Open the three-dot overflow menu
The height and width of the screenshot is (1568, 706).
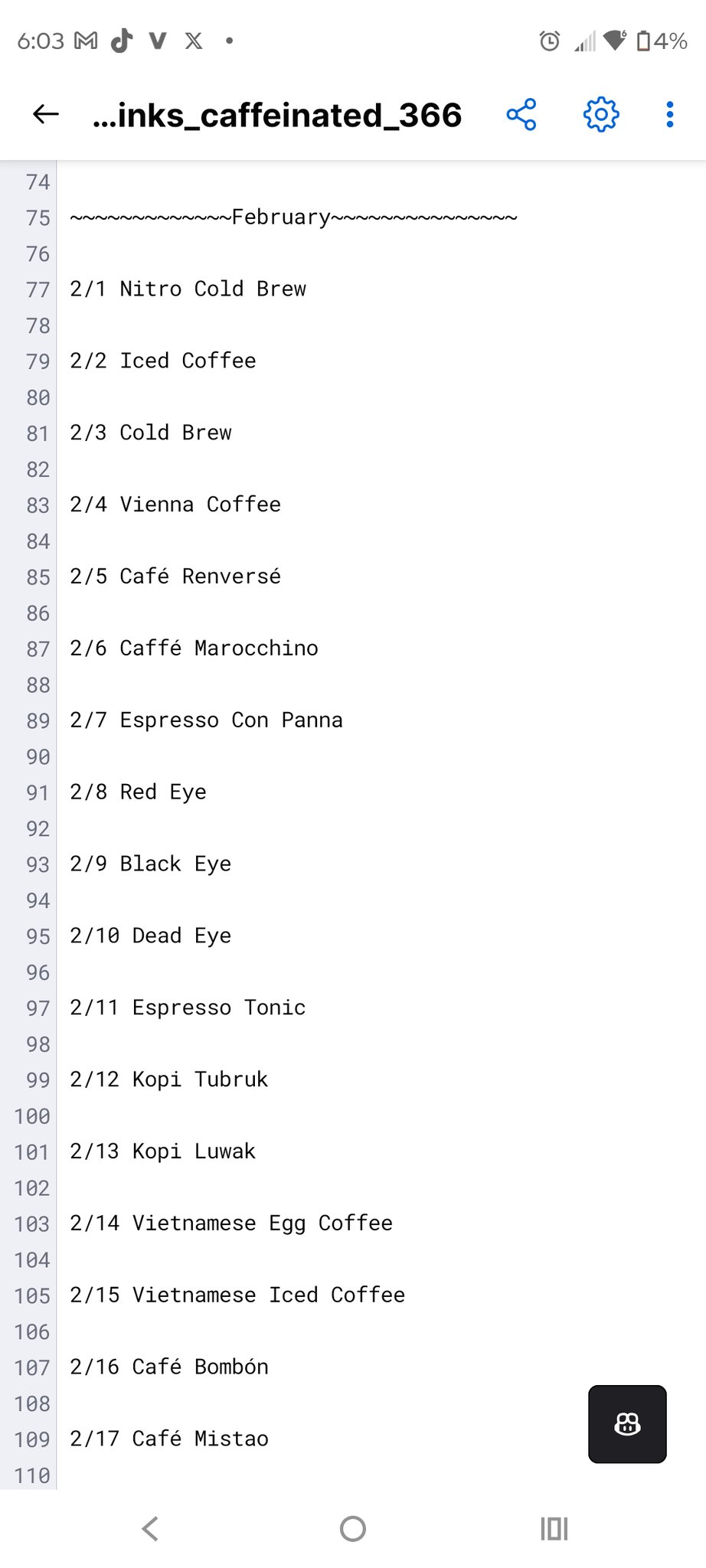click(x=670, y=115)
